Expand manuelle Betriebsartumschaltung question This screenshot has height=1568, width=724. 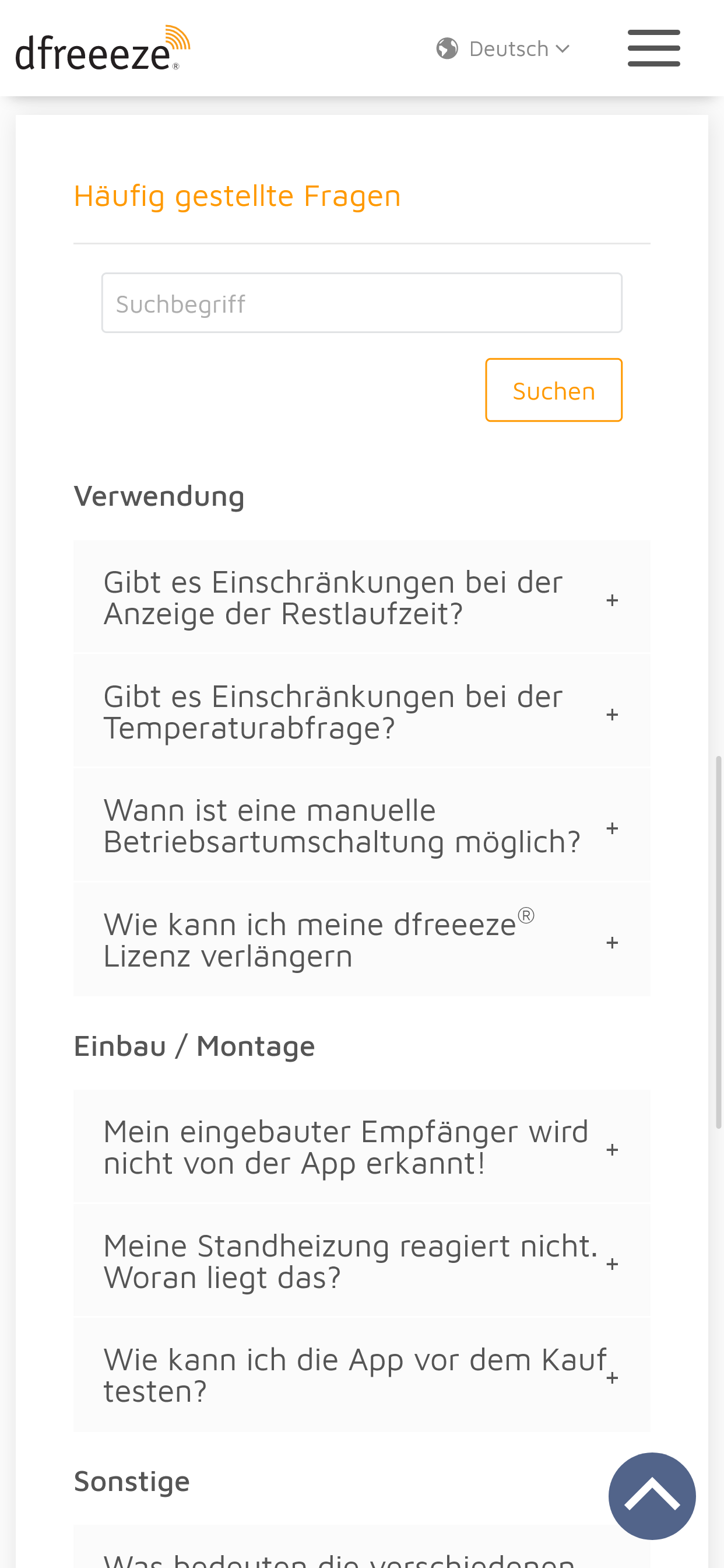pyautogui.click(x=362, y=826)
